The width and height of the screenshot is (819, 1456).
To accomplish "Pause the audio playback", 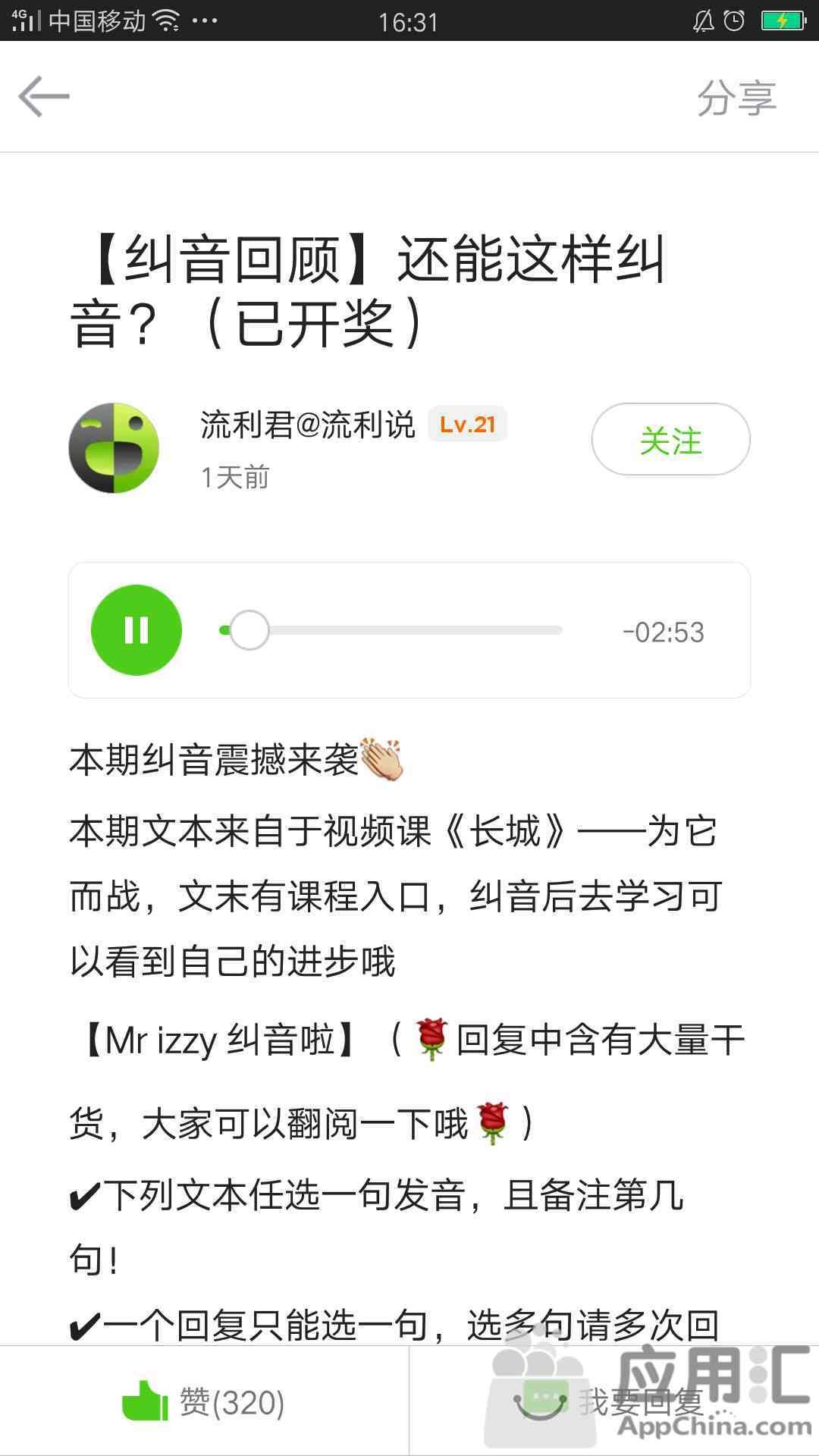I will [136, 630].
